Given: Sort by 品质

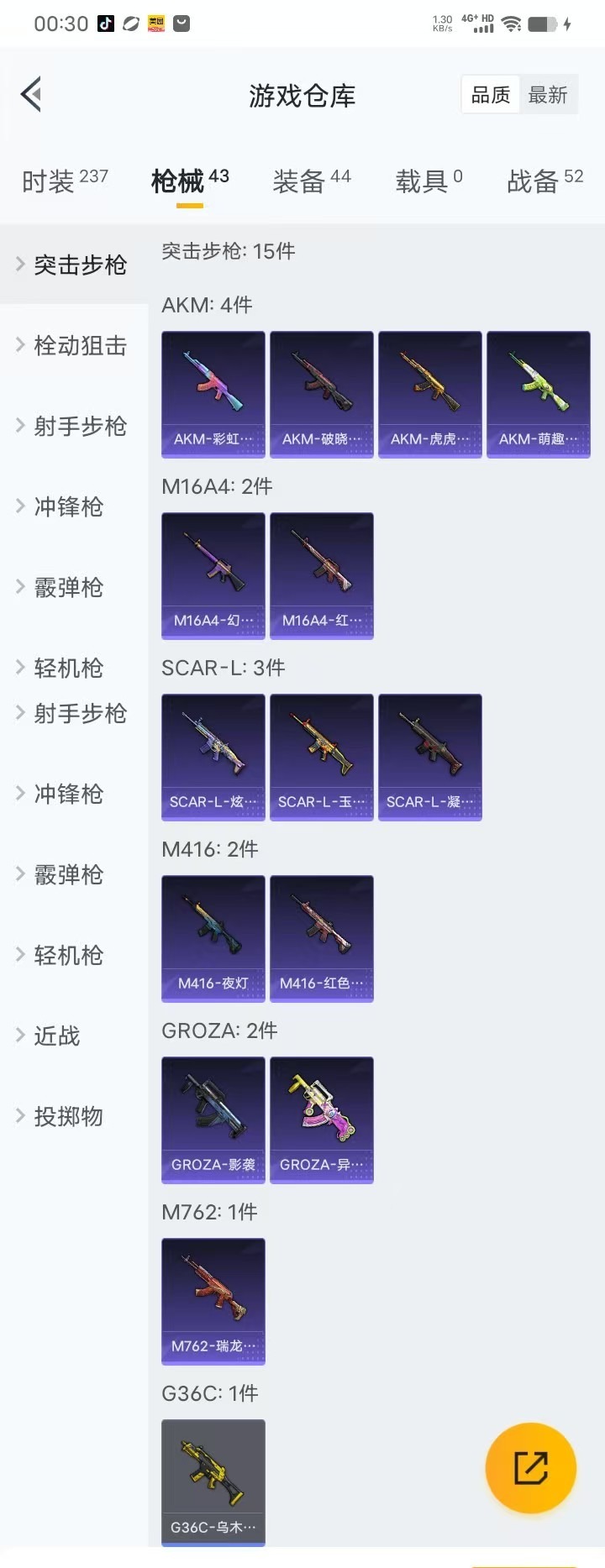Looking at the screenshot, I should pos(491,95).
